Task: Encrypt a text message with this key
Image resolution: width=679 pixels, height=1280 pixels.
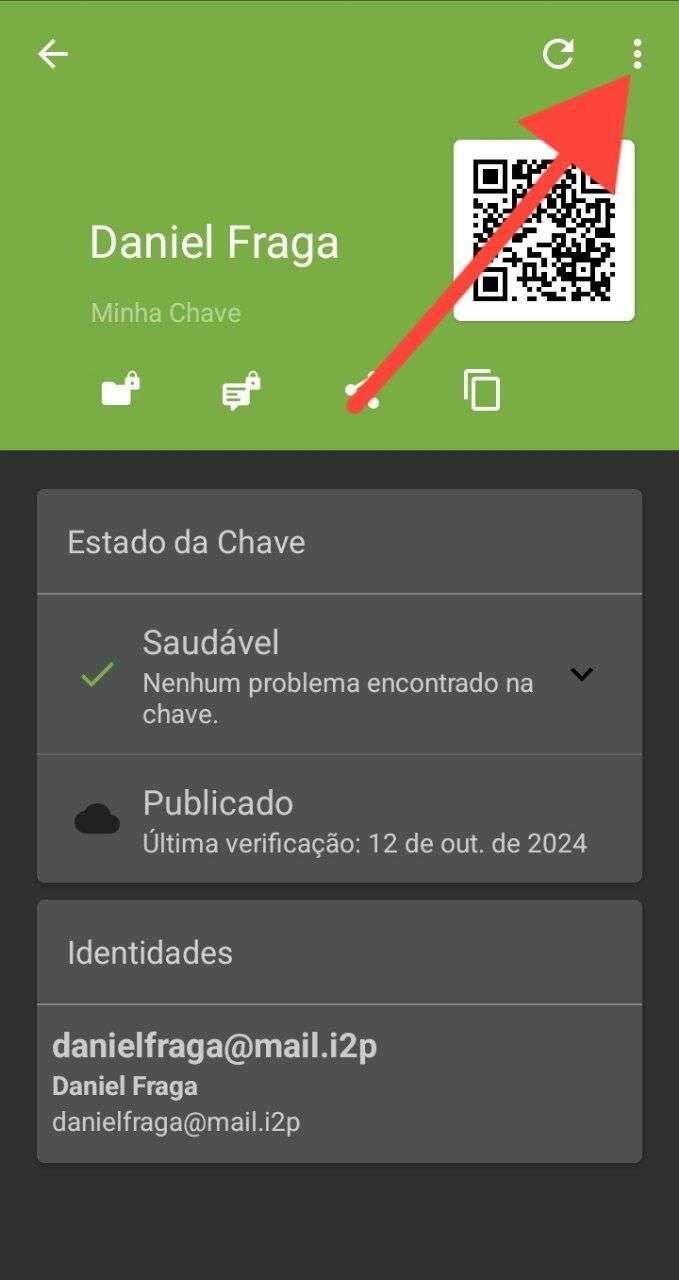Action: [x=240, y=390]
